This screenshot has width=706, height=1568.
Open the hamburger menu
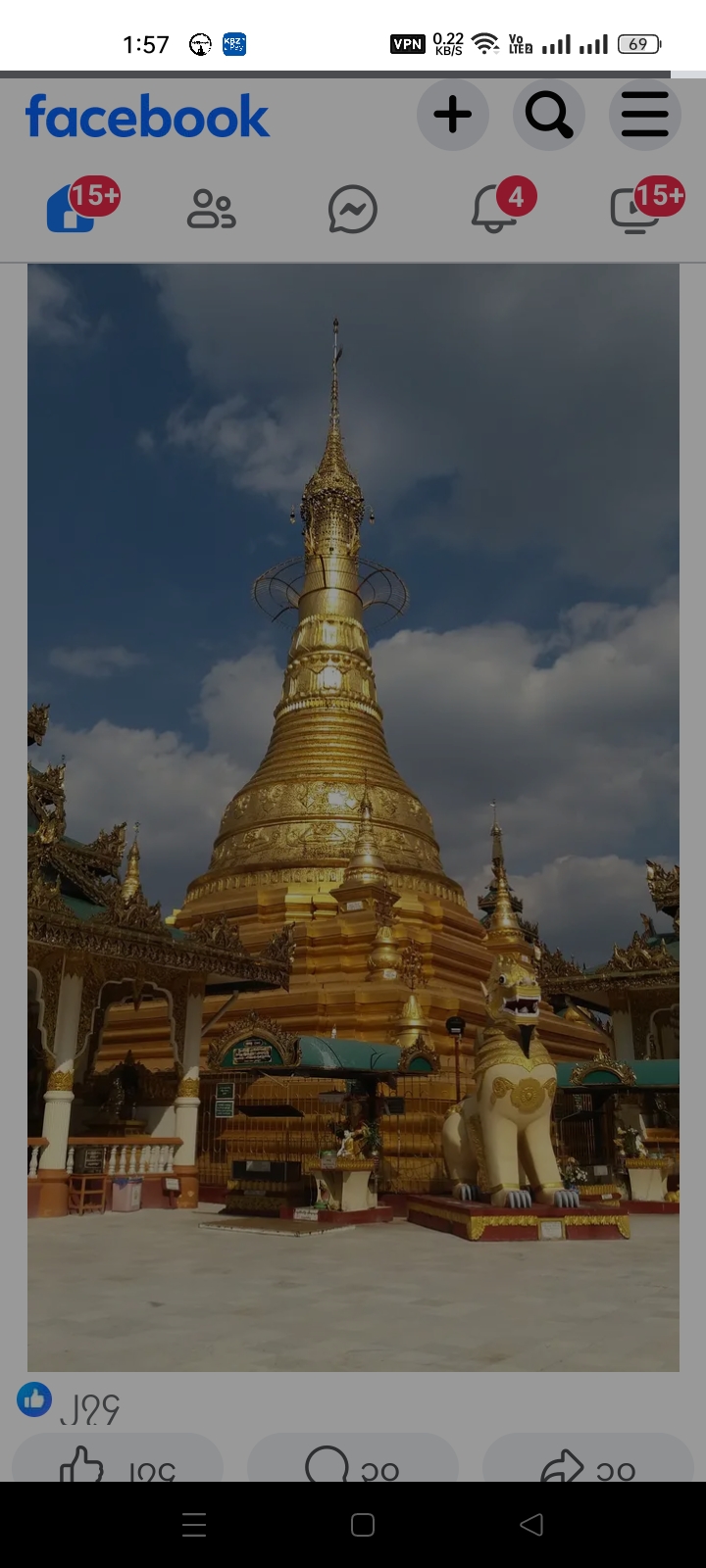click(644, 116)
